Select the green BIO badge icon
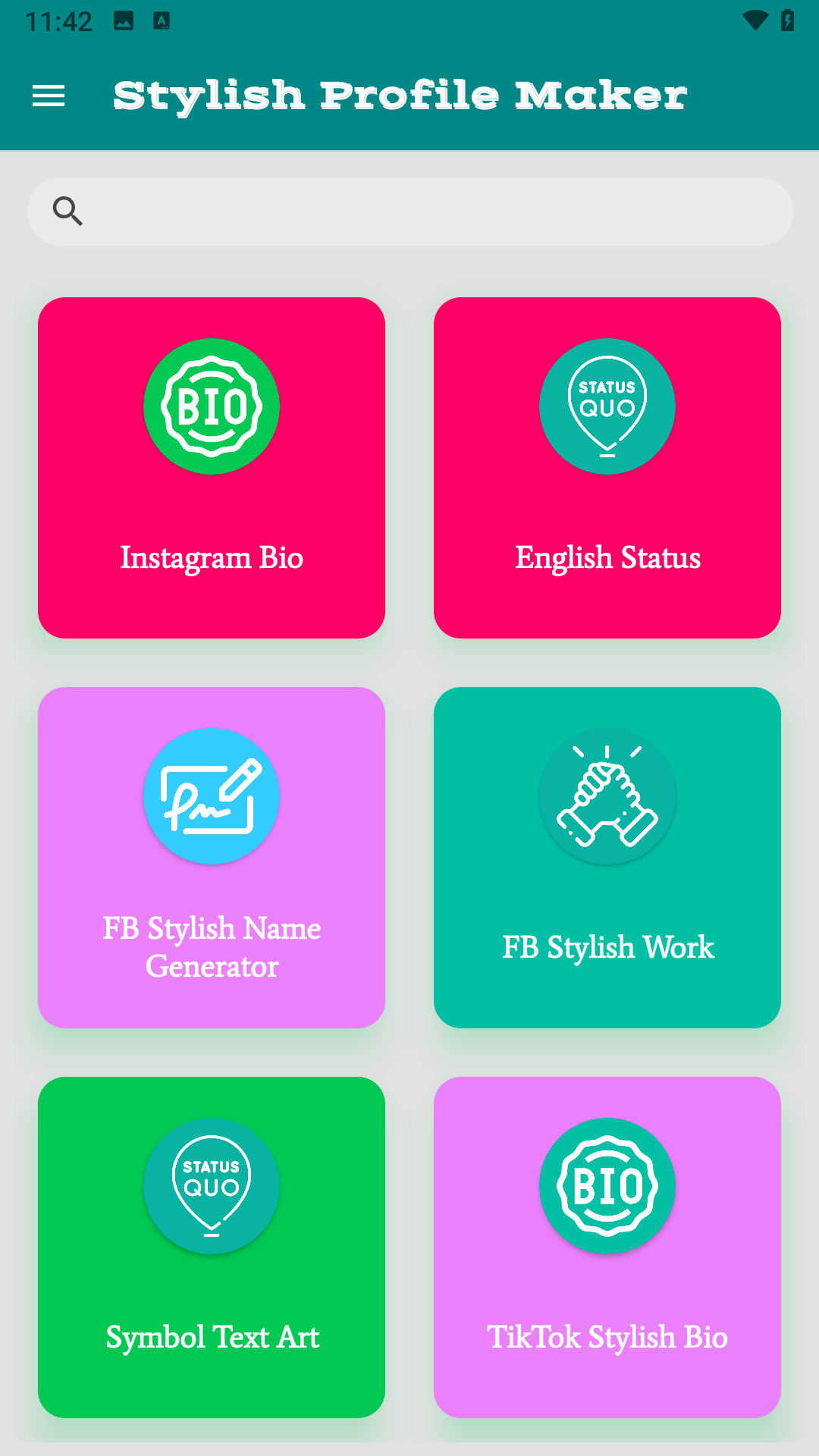Image resolution: width=819 pixels, height=1456 pixels. 212,407
